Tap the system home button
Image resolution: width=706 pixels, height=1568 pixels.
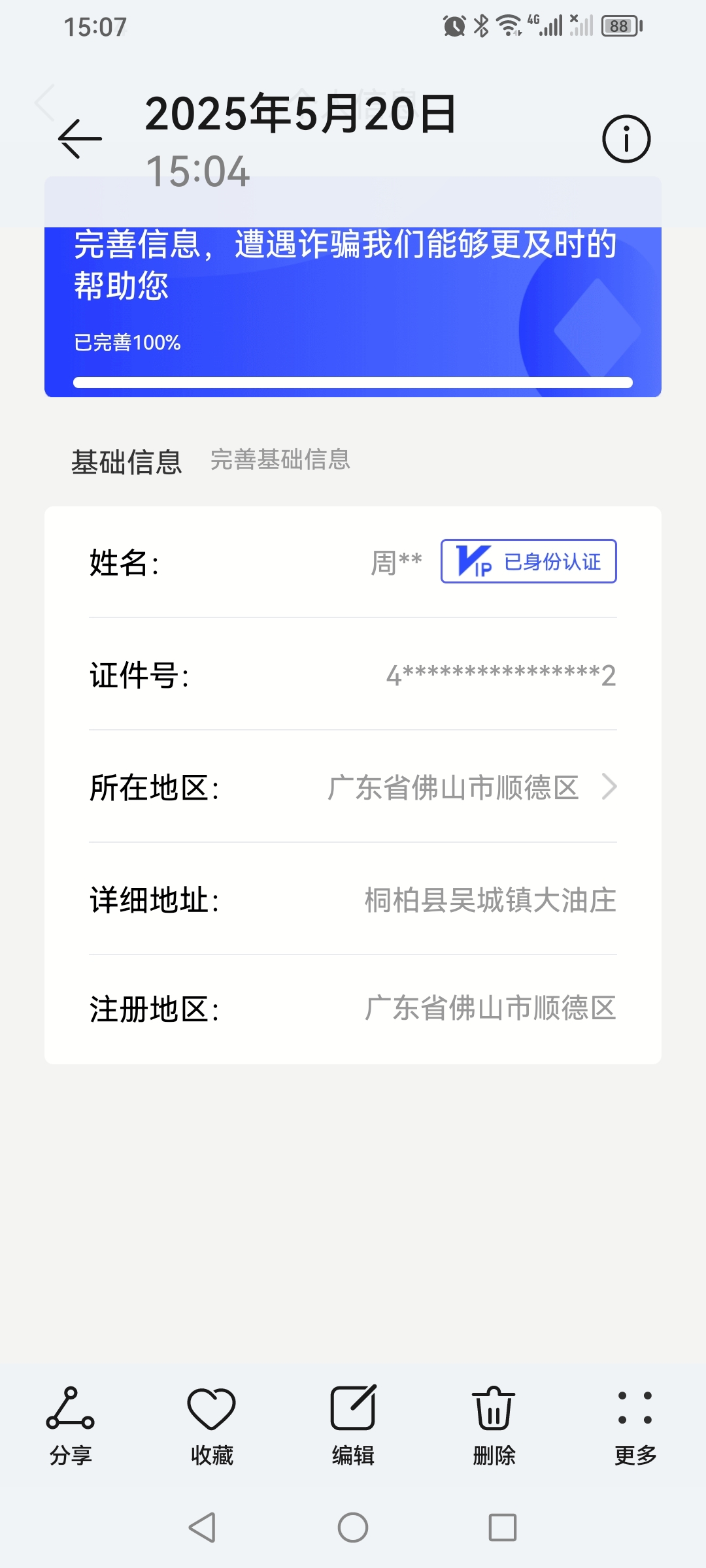point(353,1527)
